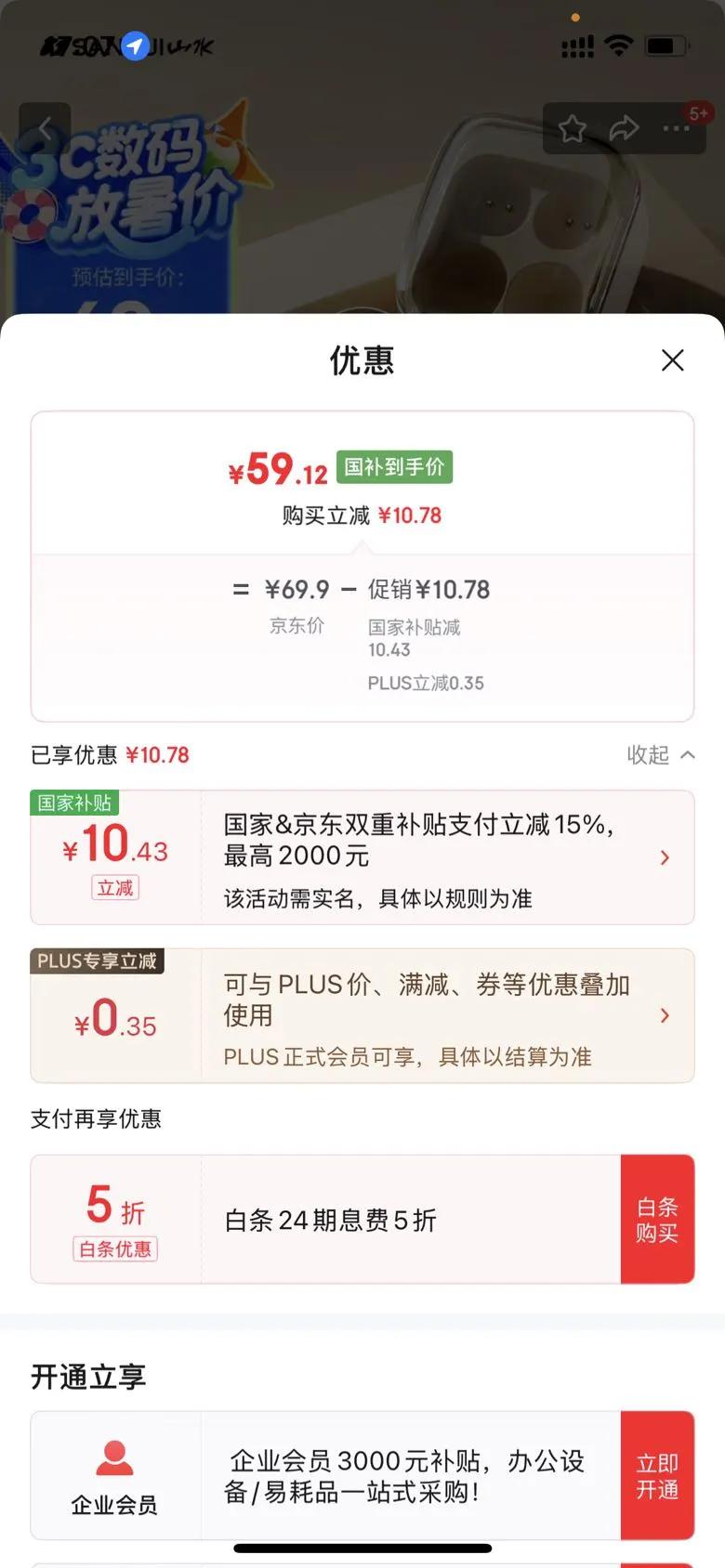
Task: Open sharing via the share arrow icon
Action: point(624,128)
